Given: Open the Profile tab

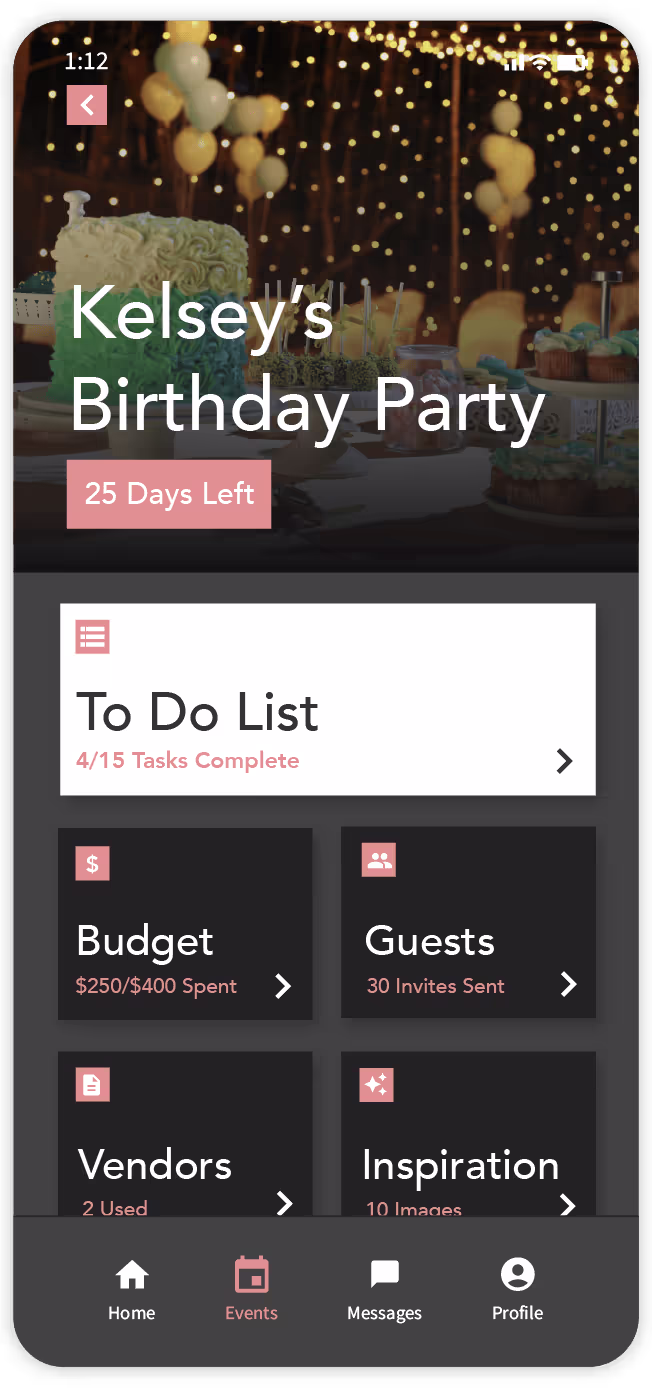Looking at the screenshot, I should pyautogui.click(x=517, y=1289).
